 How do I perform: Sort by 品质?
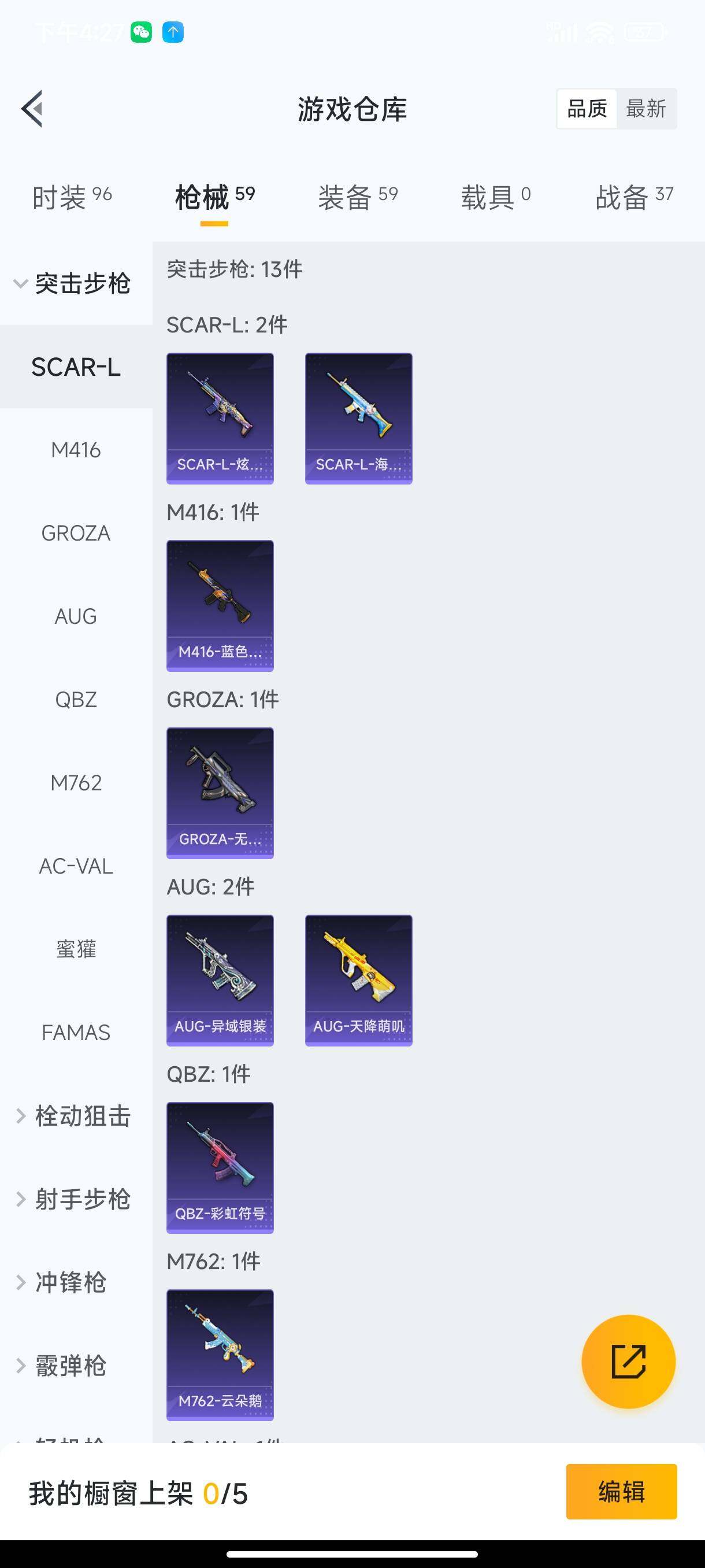coord(587,109)
